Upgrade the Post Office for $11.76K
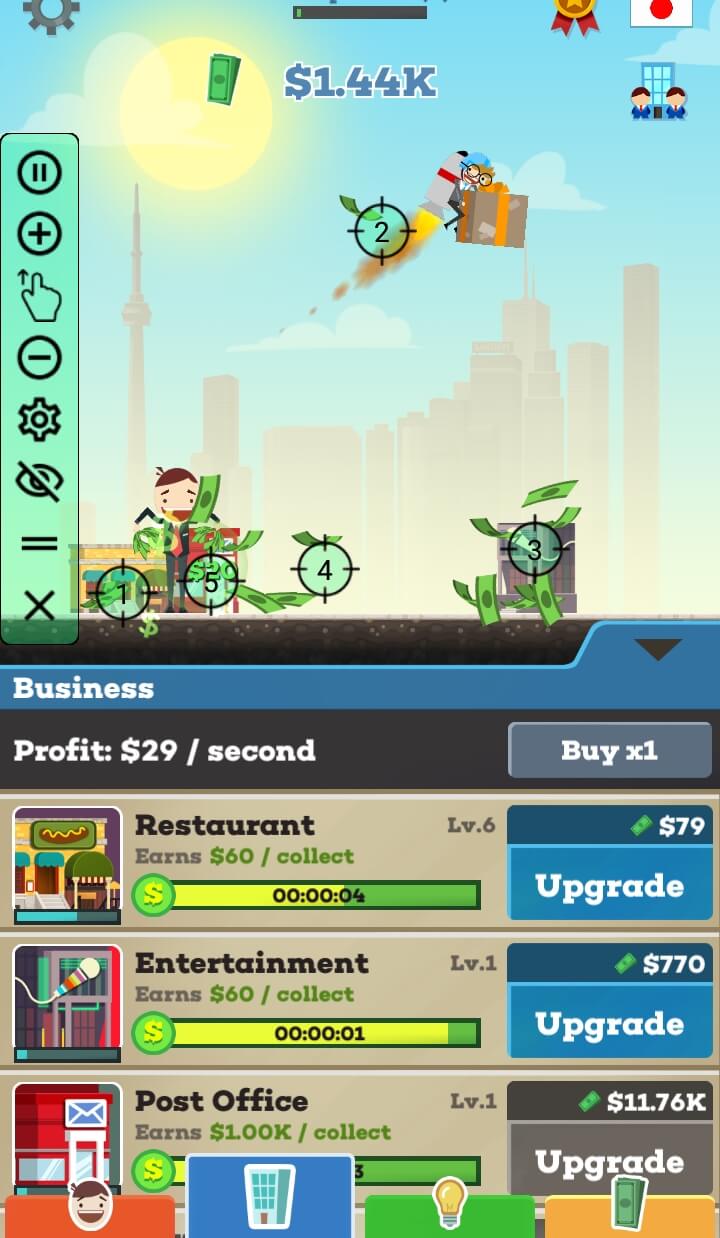This screenshot has width=720, height=1238. (x=610, y=1138)
